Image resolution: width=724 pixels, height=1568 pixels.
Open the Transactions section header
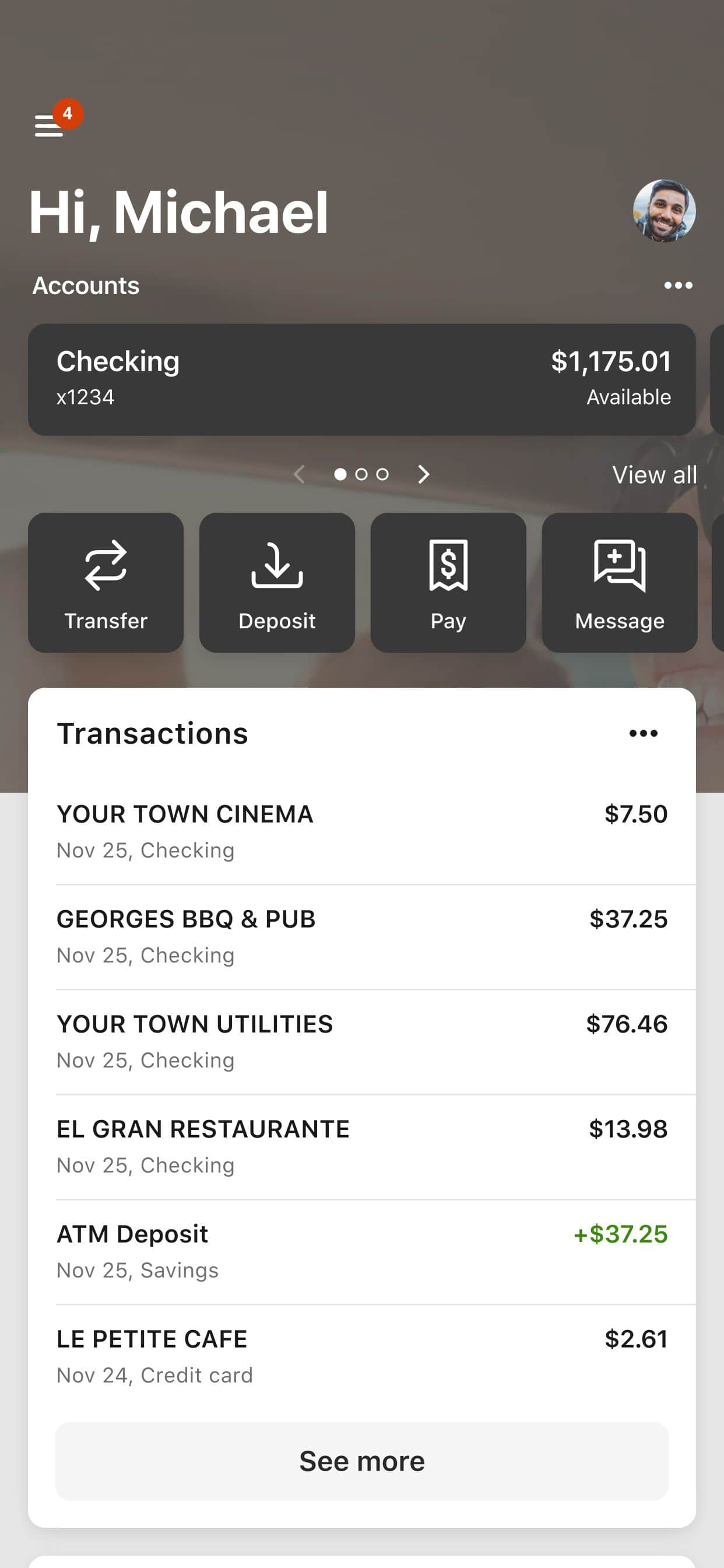tap(152, 733)
